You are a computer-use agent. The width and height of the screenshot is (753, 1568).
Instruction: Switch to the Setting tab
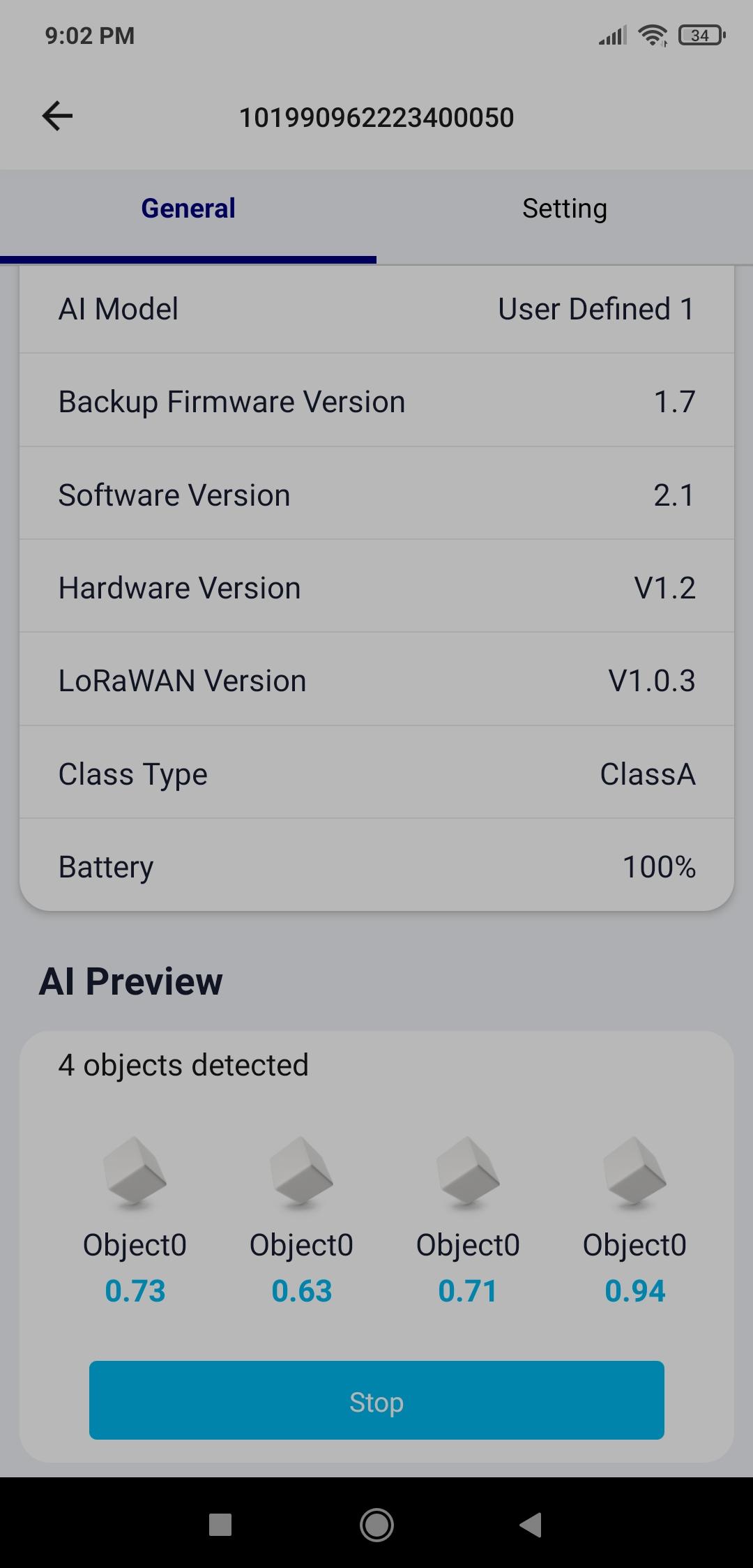click(565, 209)
